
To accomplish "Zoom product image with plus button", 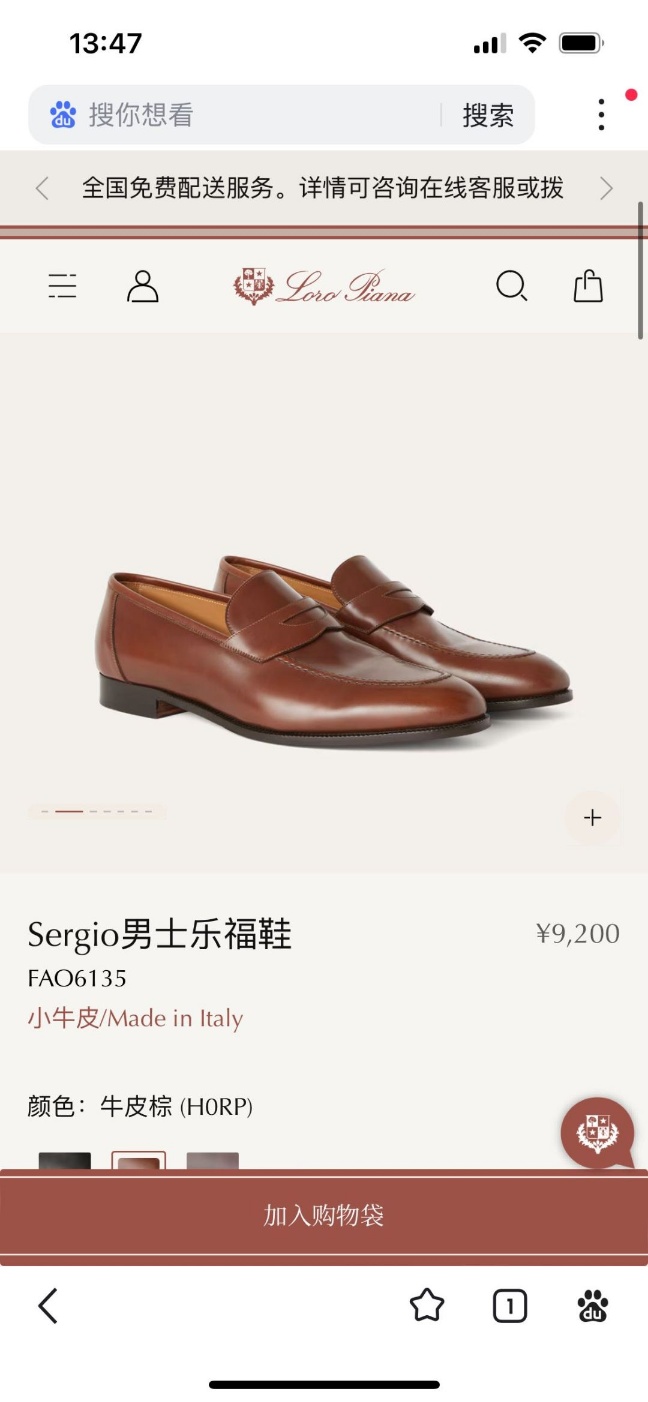I will click(592, 817).
